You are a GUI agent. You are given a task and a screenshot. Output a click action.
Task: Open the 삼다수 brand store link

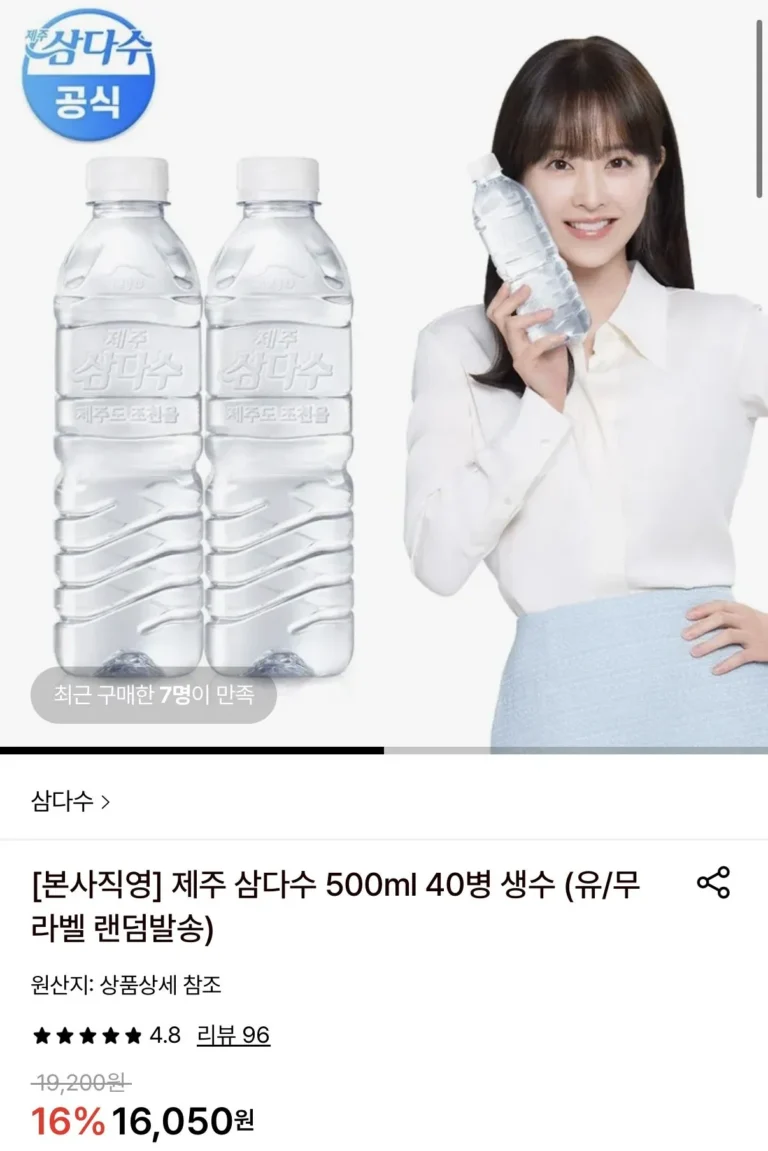coord(71,800)
